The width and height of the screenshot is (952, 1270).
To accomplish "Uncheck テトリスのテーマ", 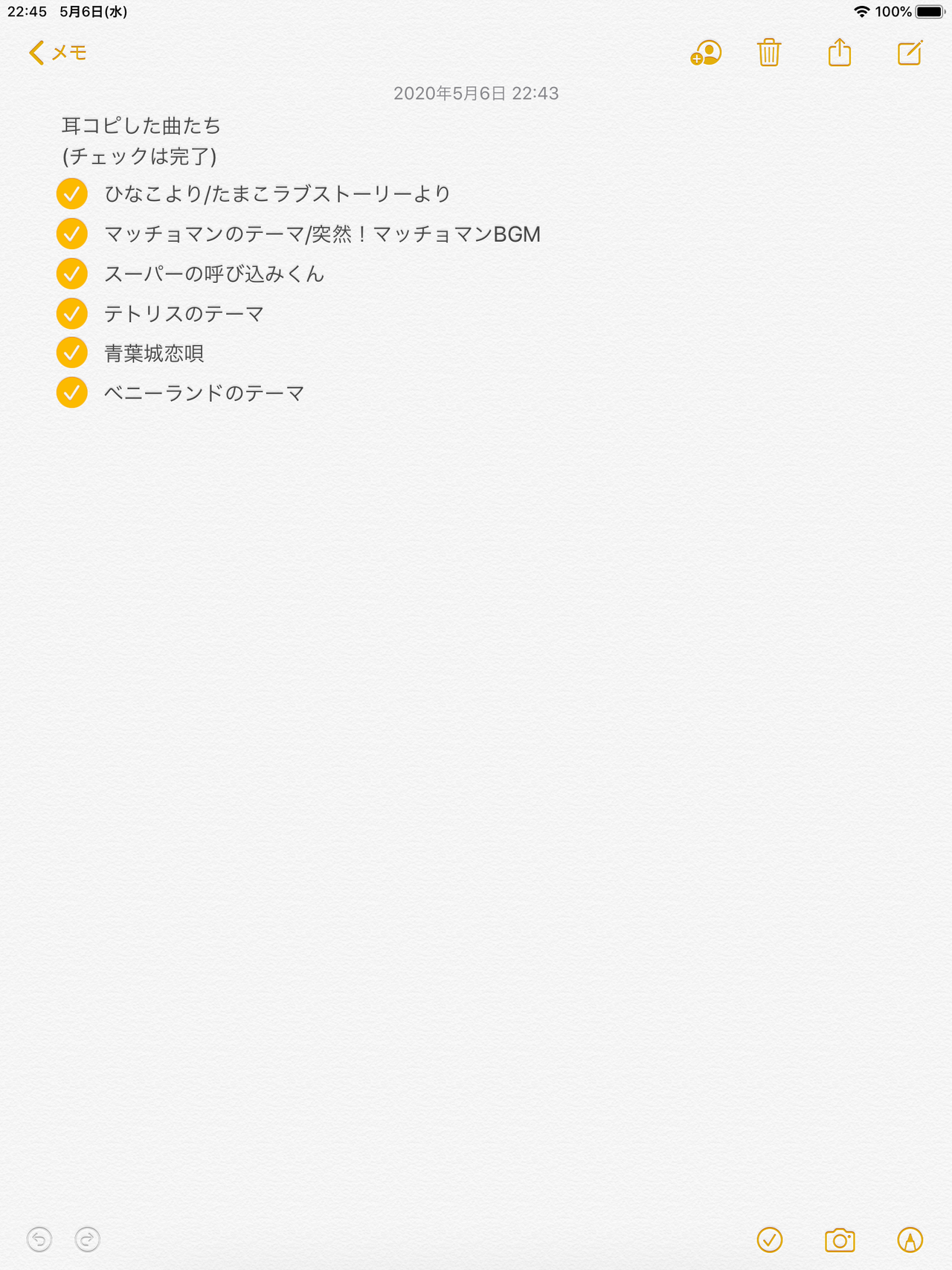I will [72, 313].
